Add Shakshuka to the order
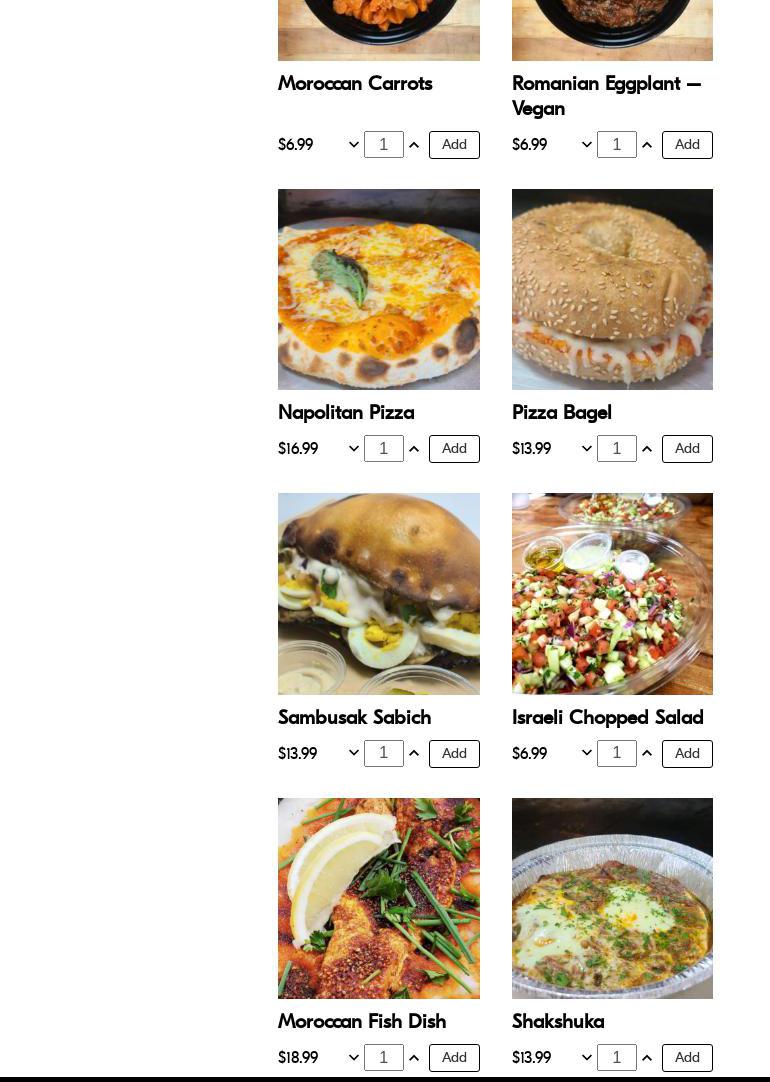This screenshot has height=1082, width=770. [x=687, y=1058]
